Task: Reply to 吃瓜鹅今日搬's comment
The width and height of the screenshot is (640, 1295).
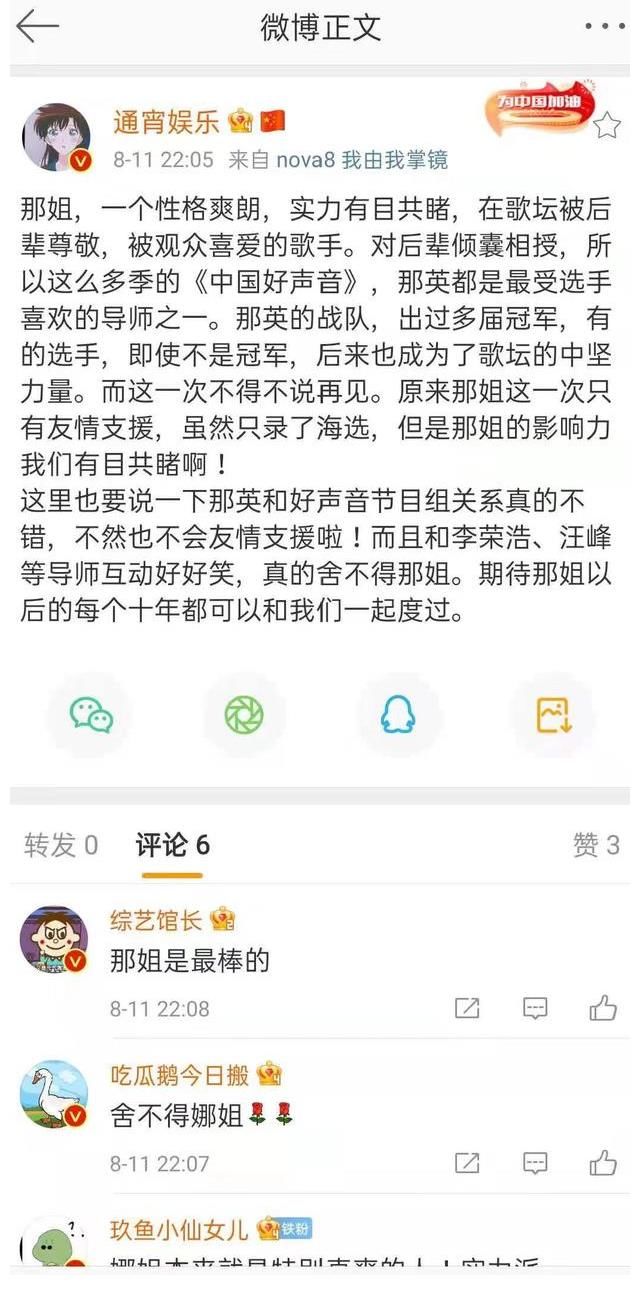Action: [535, 1163]
